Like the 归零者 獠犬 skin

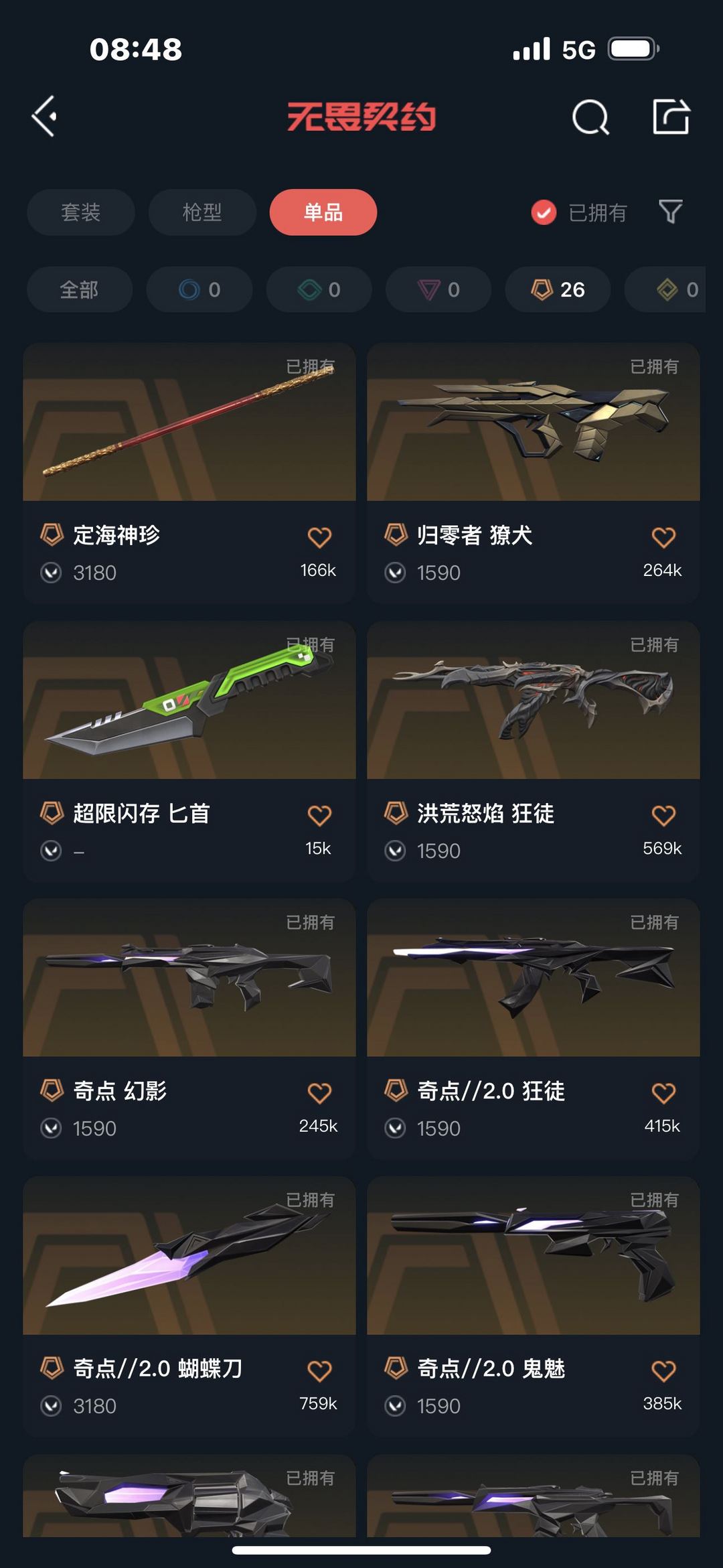point(663,537)
